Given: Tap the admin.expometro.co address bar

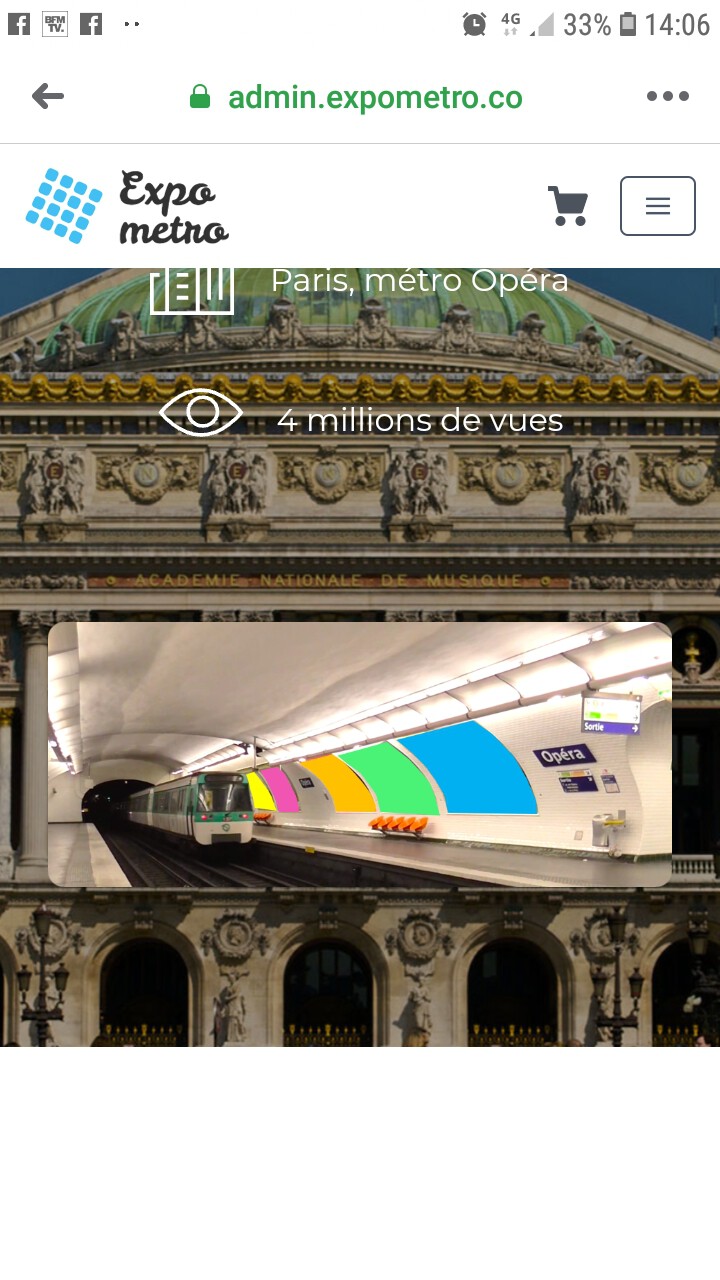Looking at the screenshot, I should click(375, 98).
